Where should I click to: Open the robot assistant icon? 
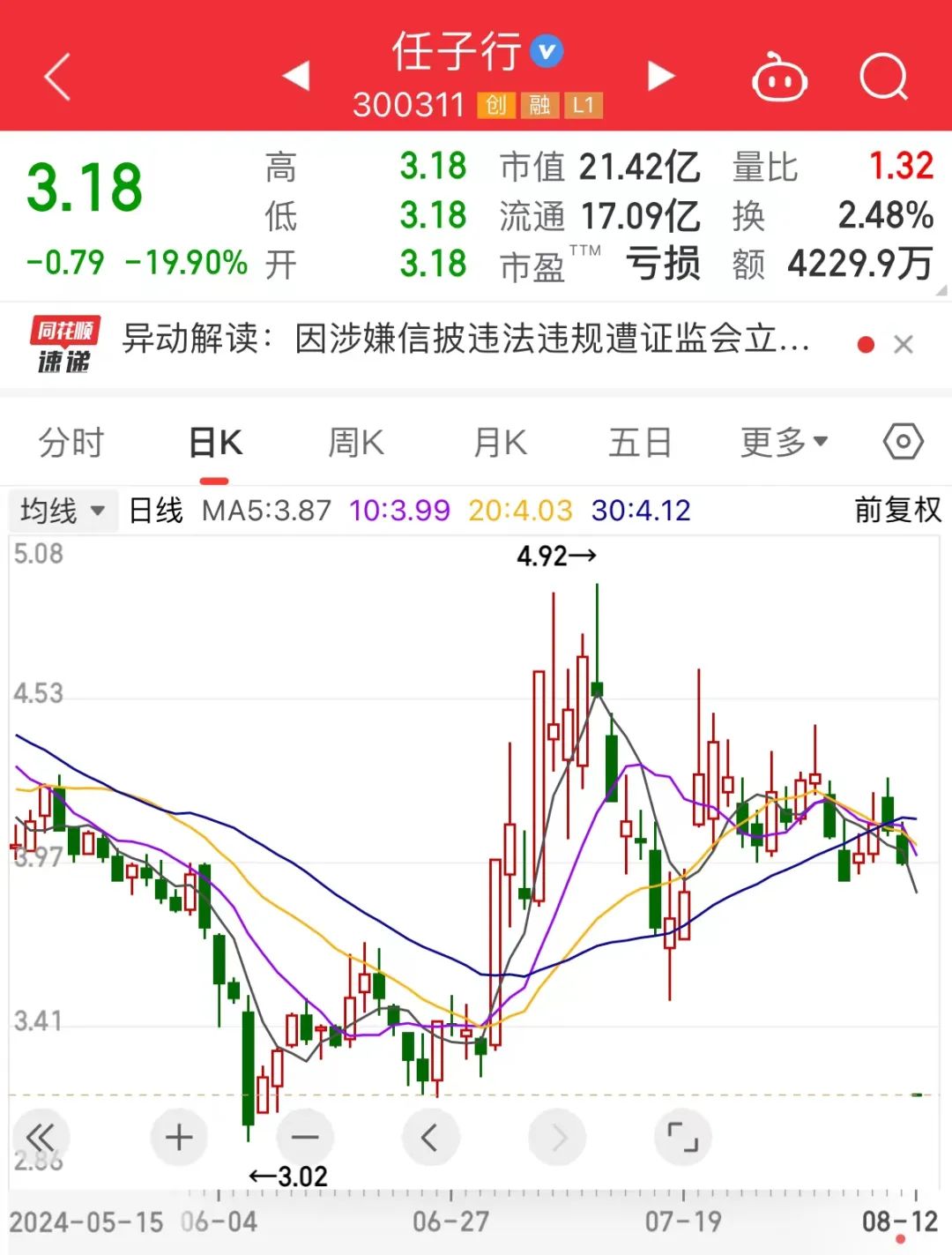(x=779, y=78)
